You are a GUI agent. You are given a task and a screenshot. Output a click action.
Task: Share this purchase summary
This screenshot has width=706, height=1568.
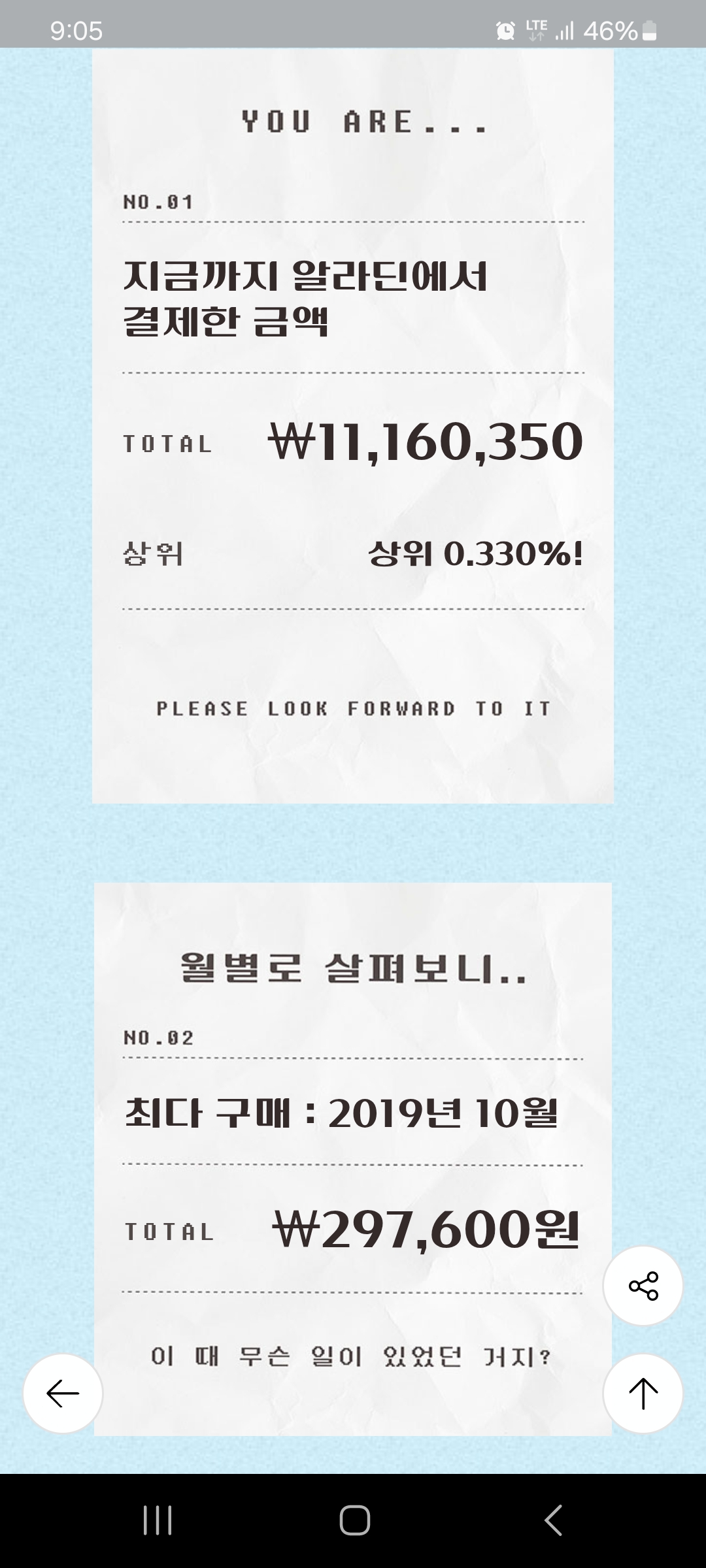[x=643, y=1286]
